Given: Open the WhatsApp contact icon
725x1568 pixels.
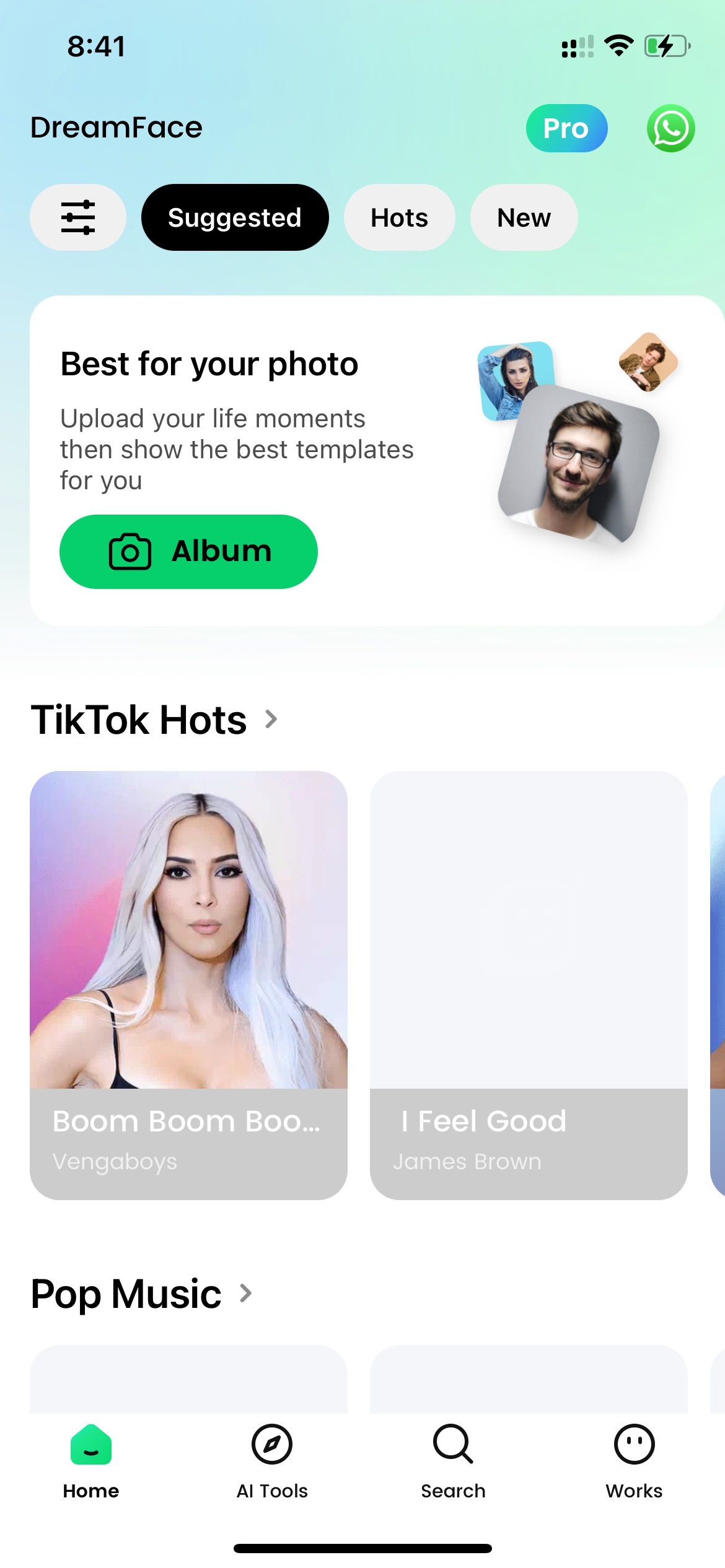Looking at the screenshot, I should pos(670,128).
